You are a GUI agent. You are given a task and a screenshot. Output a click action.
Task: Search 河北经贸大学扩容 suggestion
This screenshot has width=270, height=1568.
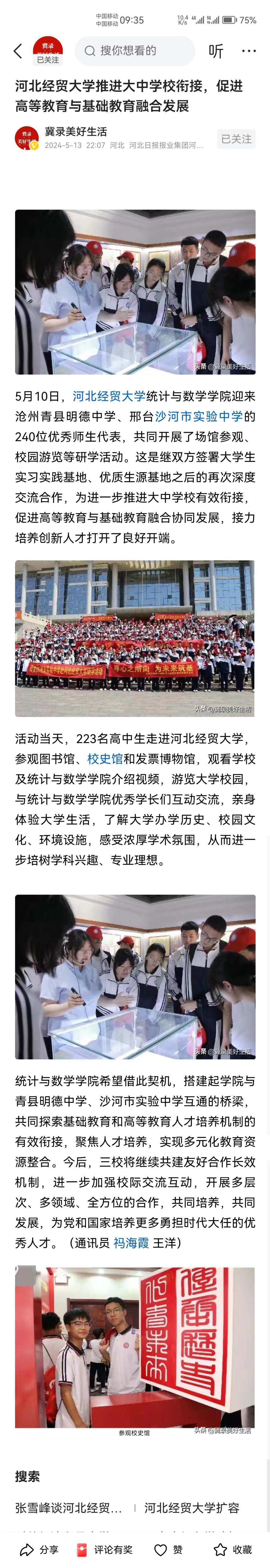pos(191,1508)
